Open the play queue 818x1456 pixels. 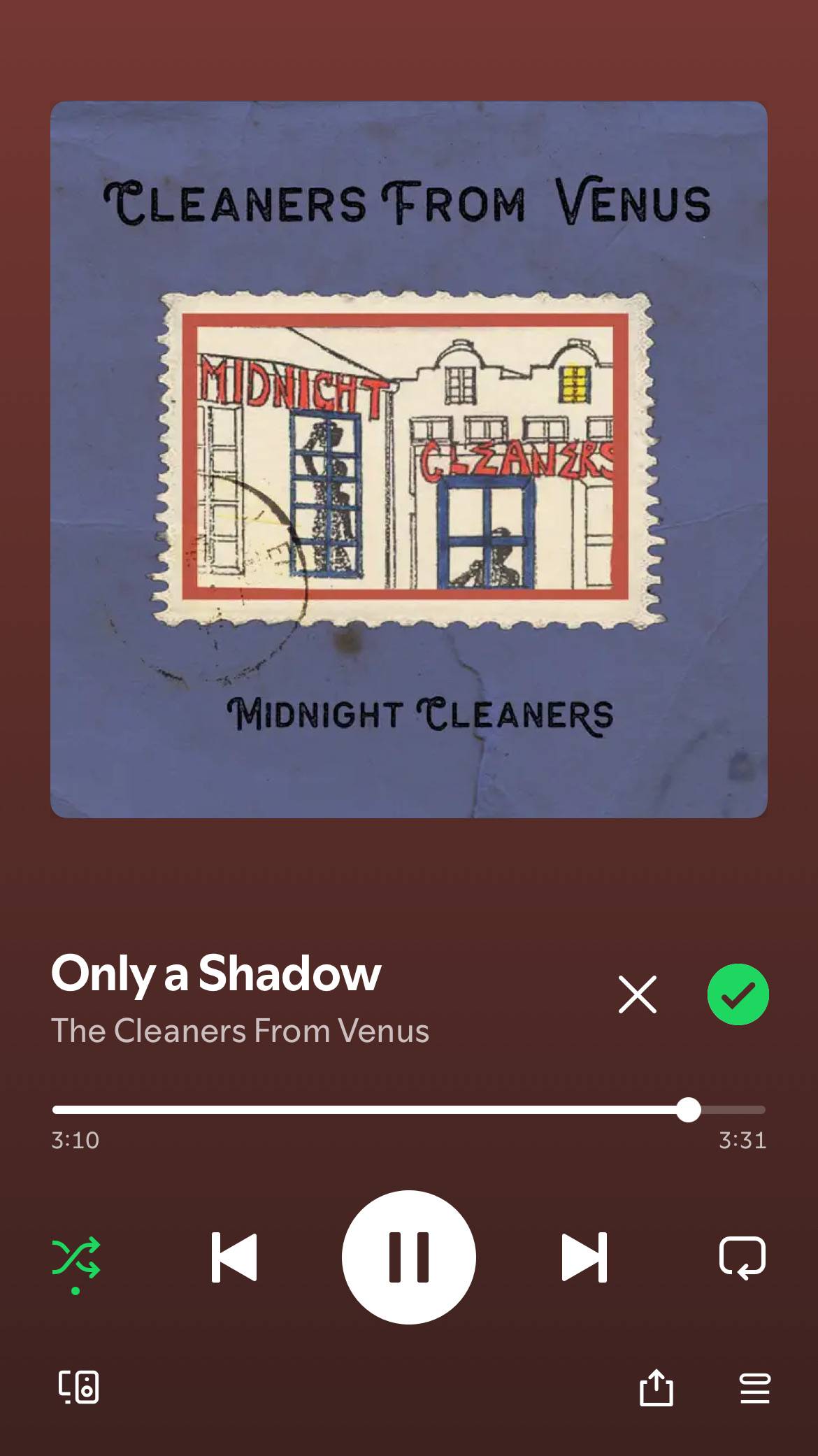[x=754, y=1387]
